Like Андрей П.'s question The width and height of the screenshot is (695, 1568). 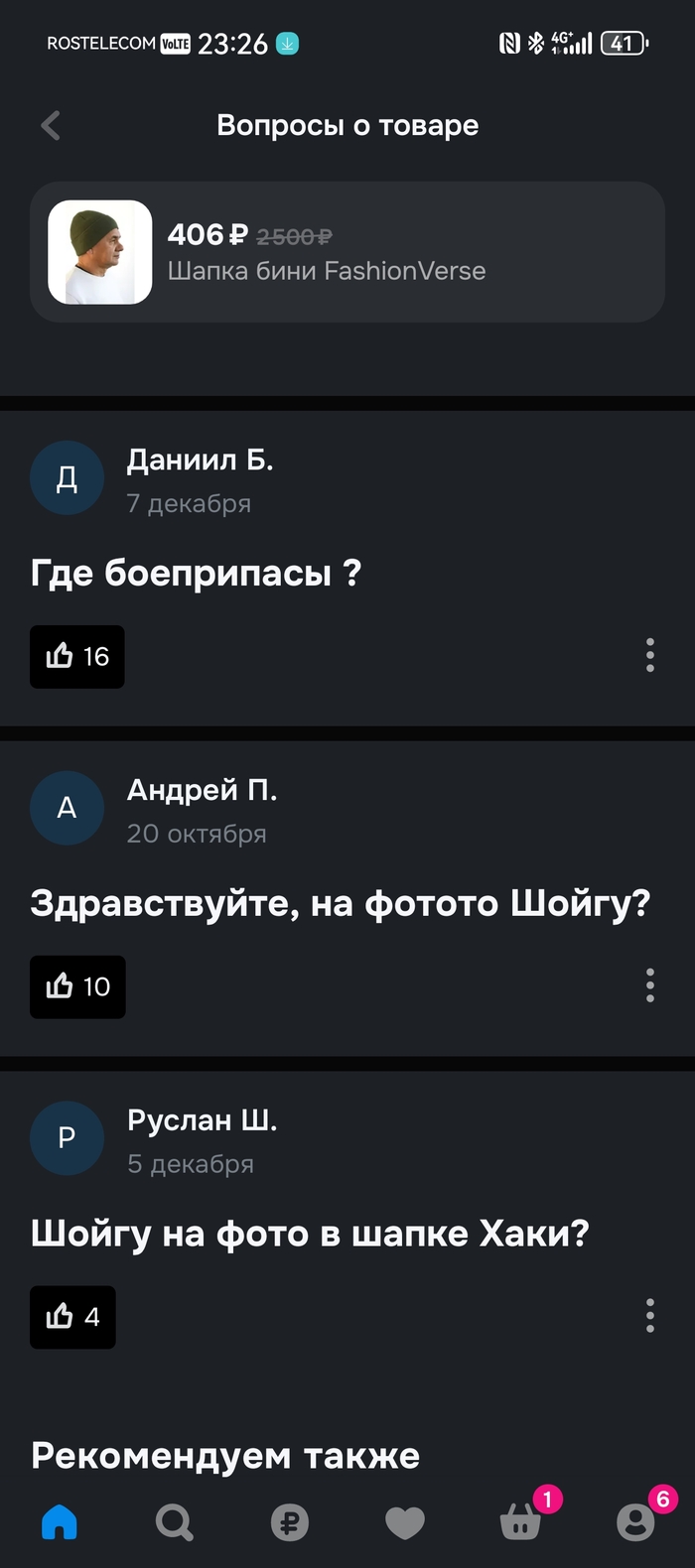tap(77, 986)
